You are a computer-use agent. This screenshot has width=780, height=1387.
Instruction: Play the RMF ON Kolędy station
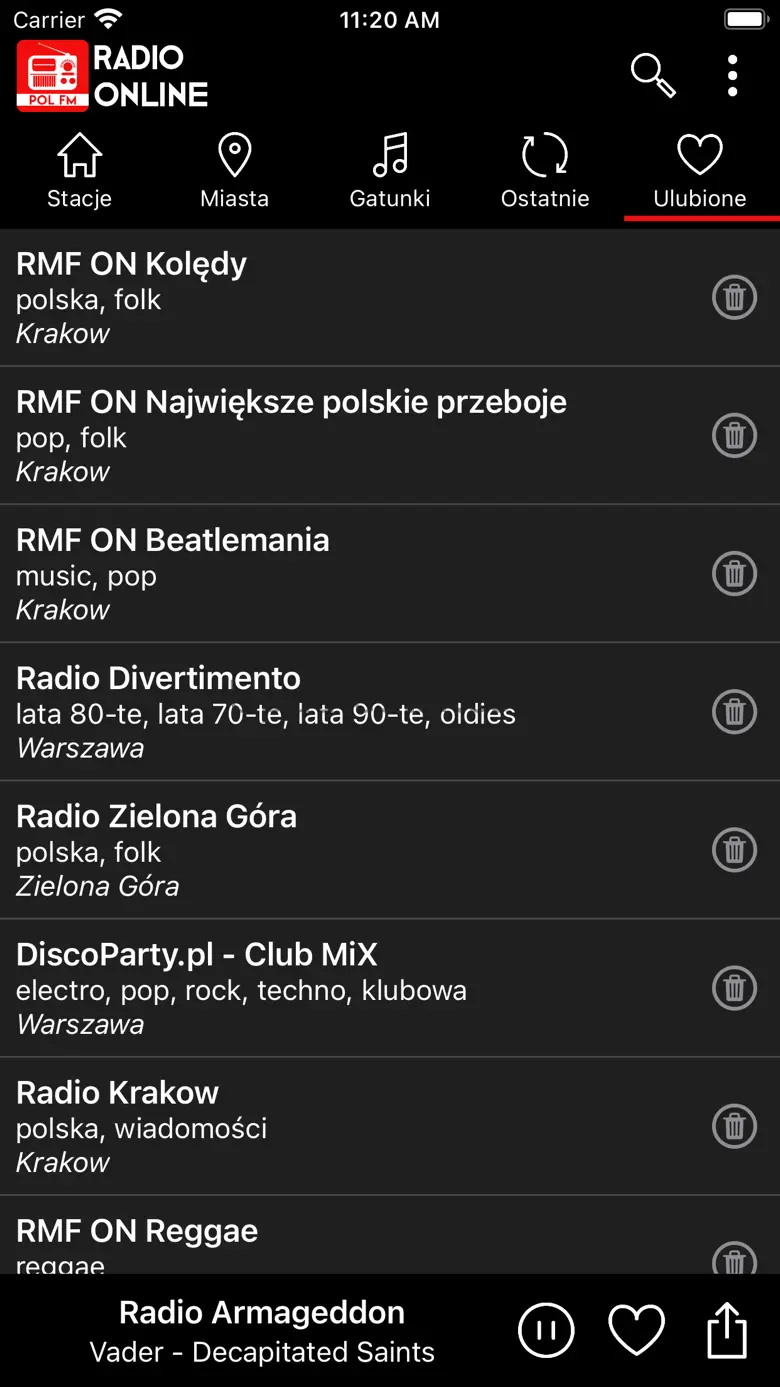pyautogui.click(x=300, y=297)
